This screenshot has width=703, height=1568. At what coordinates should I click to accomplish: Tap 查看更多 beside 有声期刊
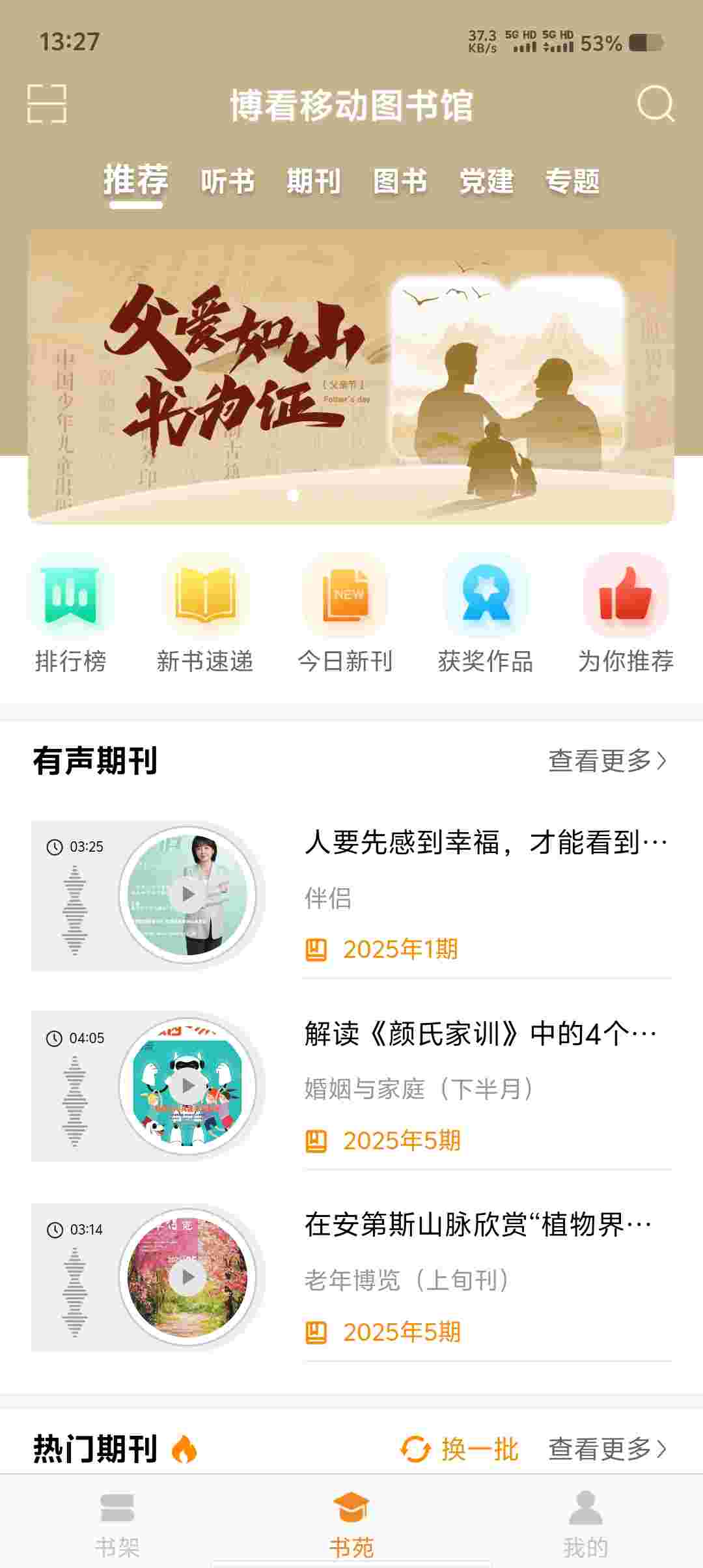pos(607,761)
